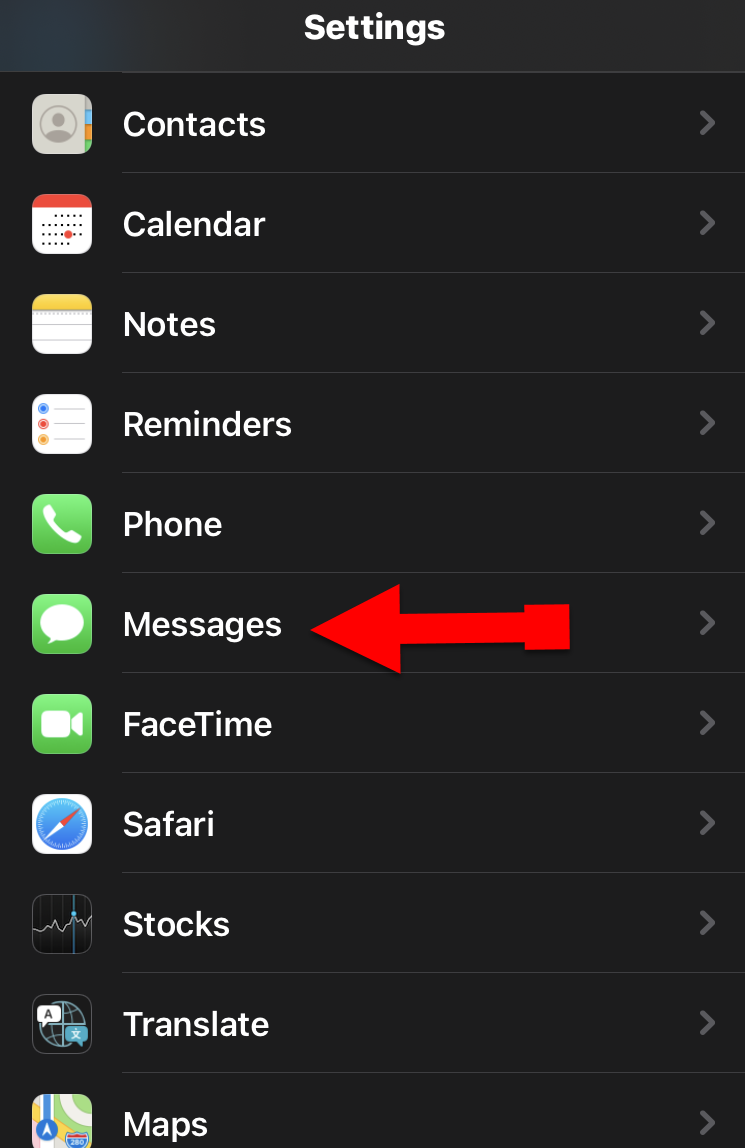Image resolution: width=745 pixels, height=1148 pixels.
Task: Open FaceTime settings
Action: click(197, 724)
